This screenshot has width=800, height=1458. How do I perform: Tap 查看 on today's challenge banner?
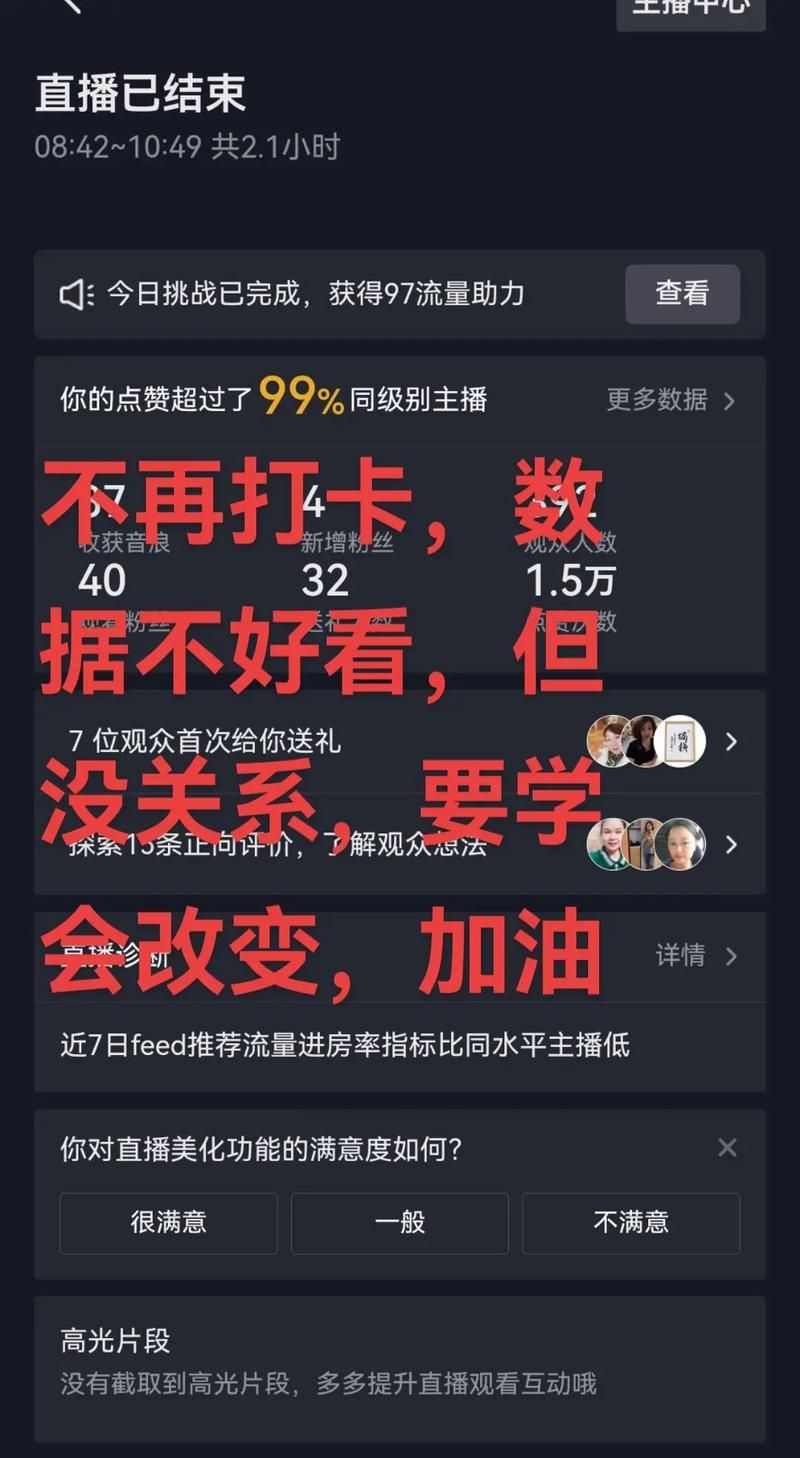(682, 294)
